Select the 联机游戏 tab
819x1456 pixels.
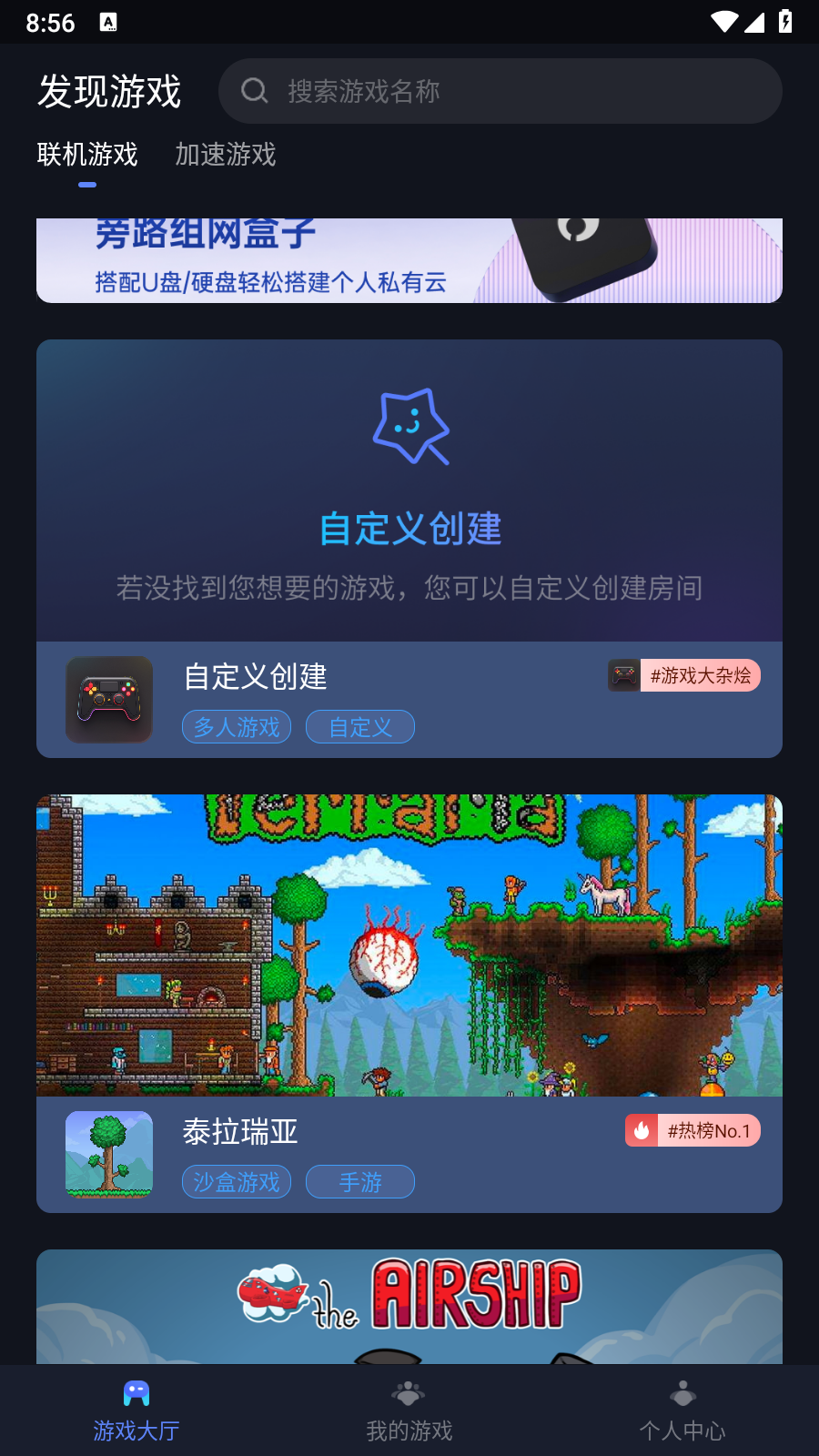[x=87, y=155]
